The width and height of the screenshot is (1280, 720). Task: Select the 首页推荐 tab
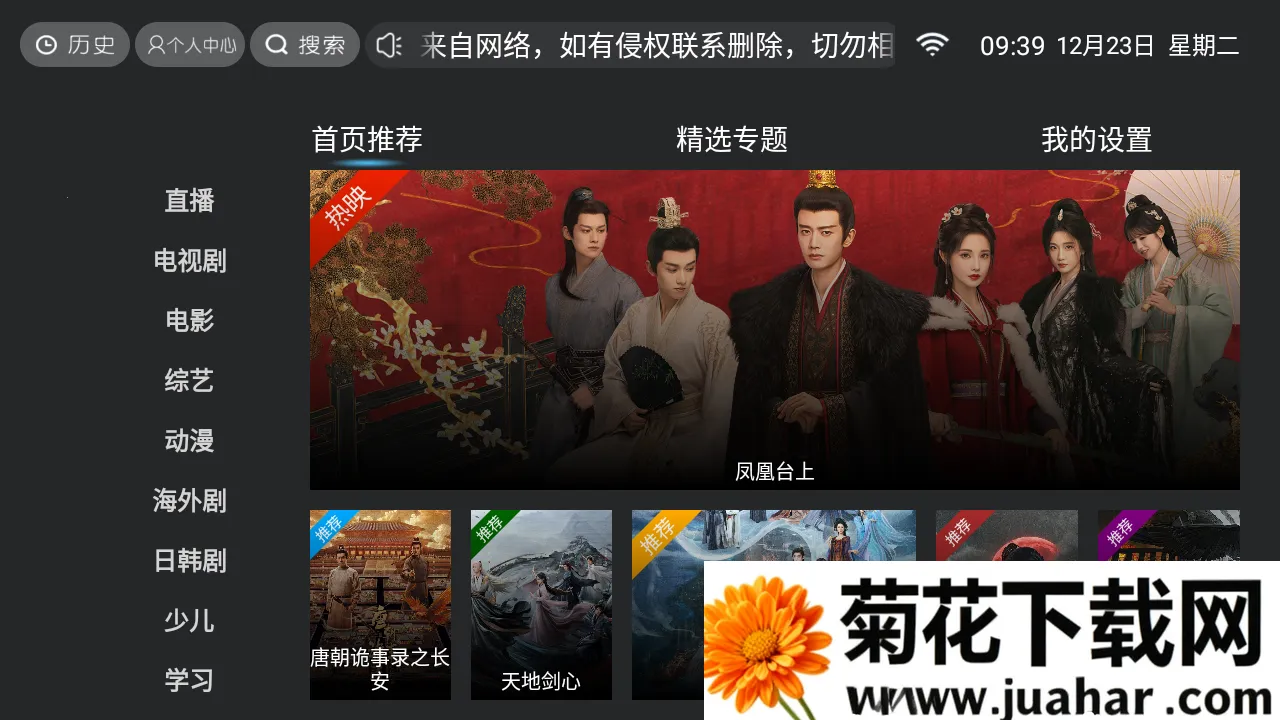pyautogui.click(x=367, y=139)
